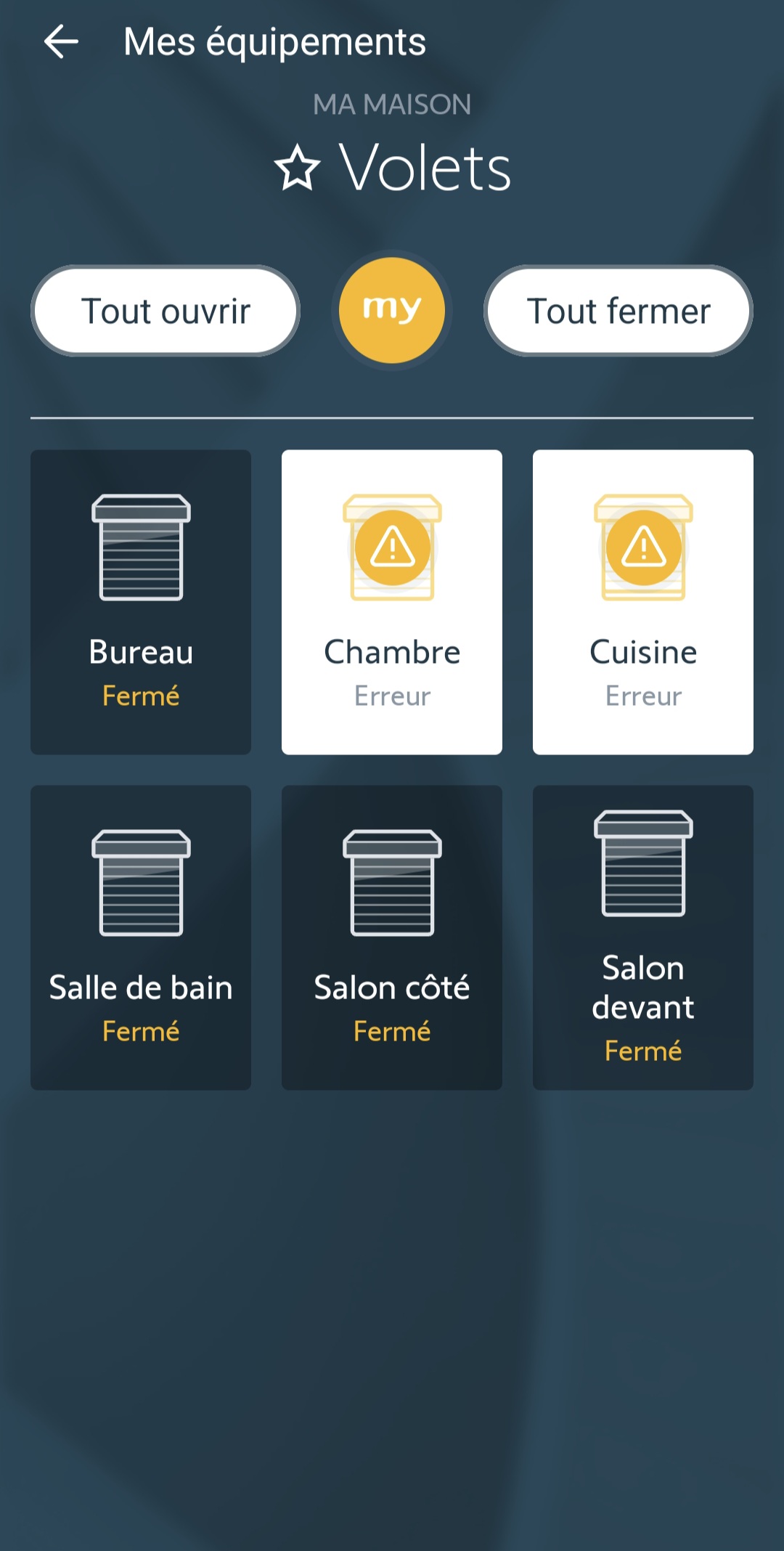Image resolution: width=784 pixels, height=1551 pixels.
Task: Tap Tout ouvrir to open all shutters
Action: [166, 311]
